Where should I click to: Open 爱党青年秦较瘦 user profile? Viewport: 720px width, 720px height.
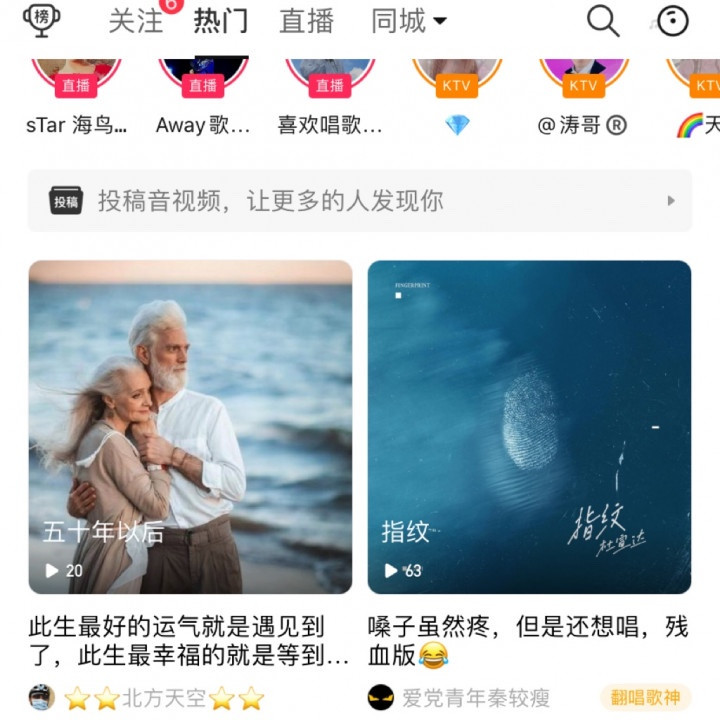tap(459, 698)
